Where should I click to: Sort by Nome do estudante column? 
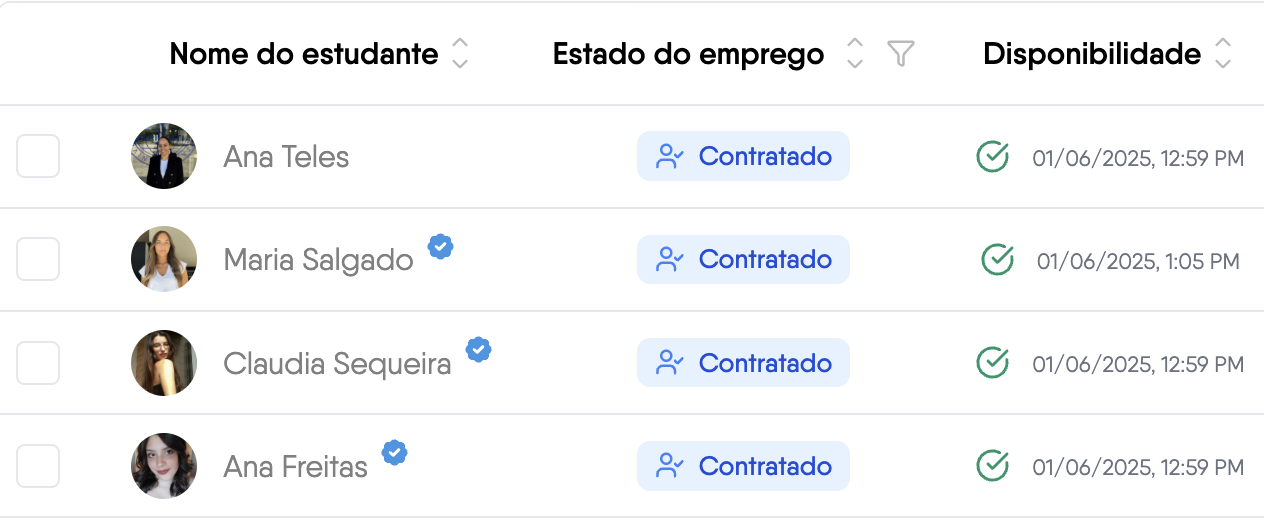tap(459, 54)
